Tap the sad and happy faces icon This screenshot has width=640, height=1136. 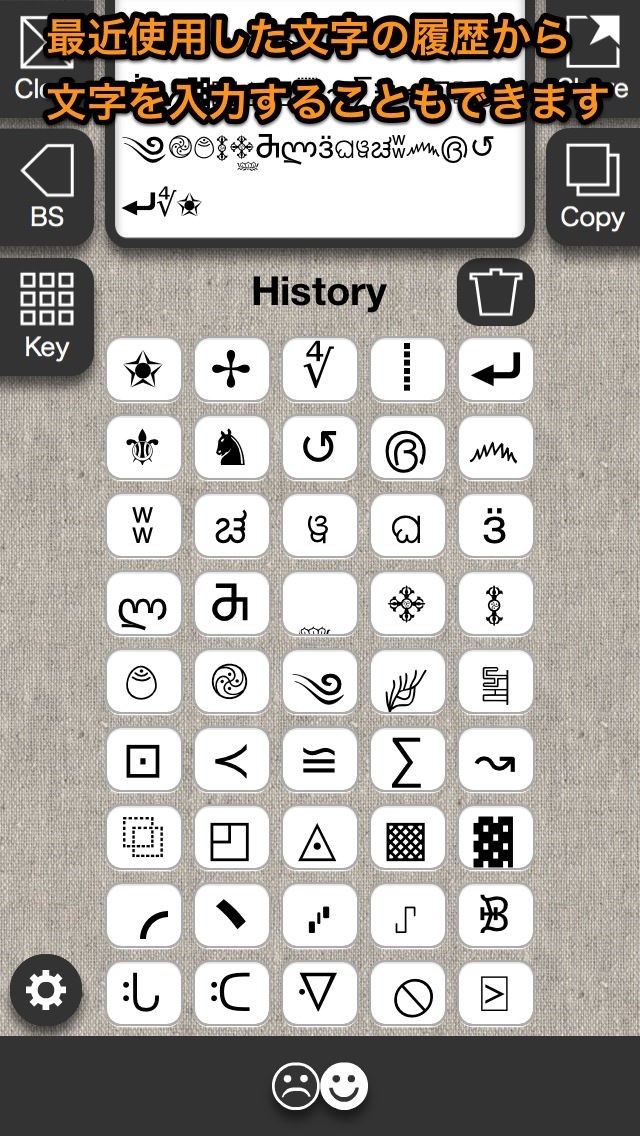pyautogui.click(x=320, y=1085)
